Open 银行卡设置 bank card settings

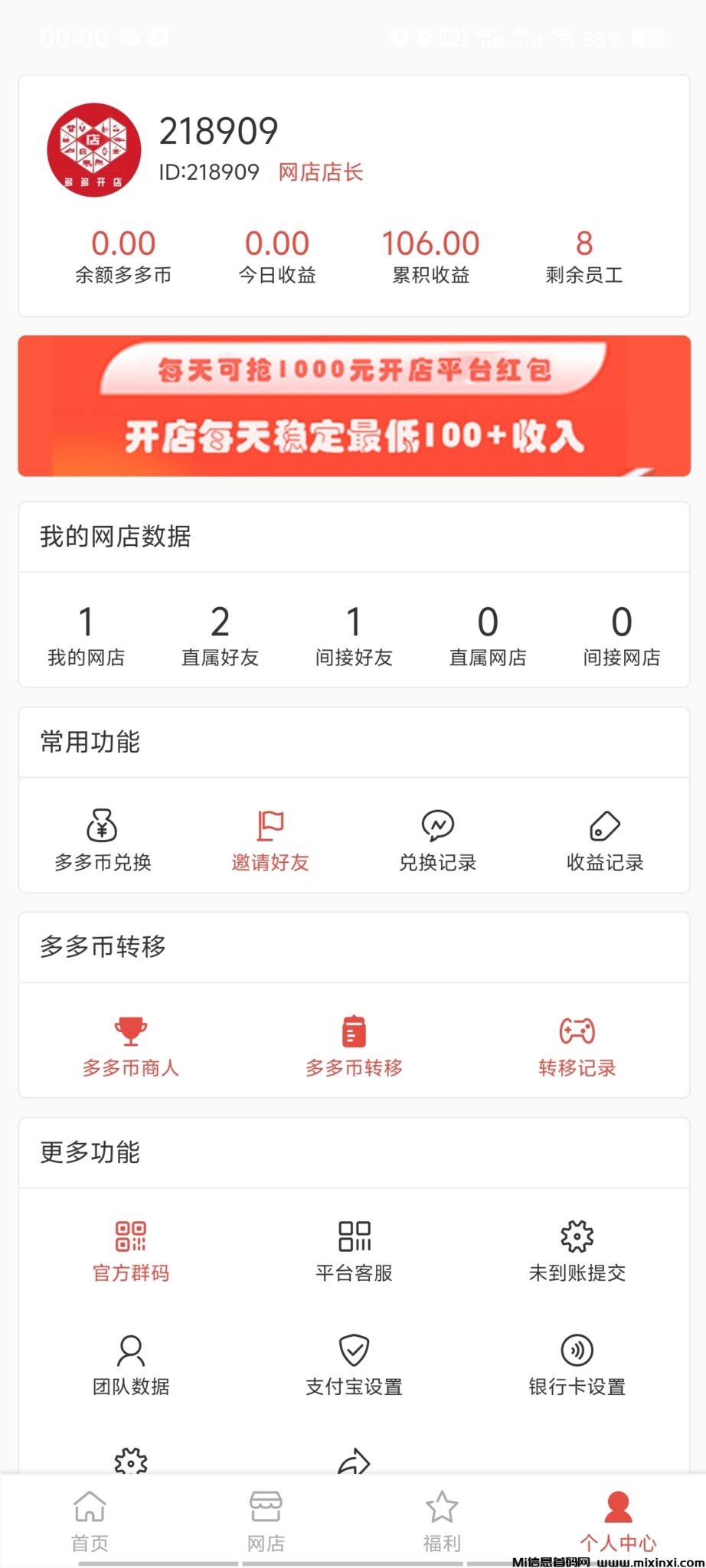tap(577, 1364)
